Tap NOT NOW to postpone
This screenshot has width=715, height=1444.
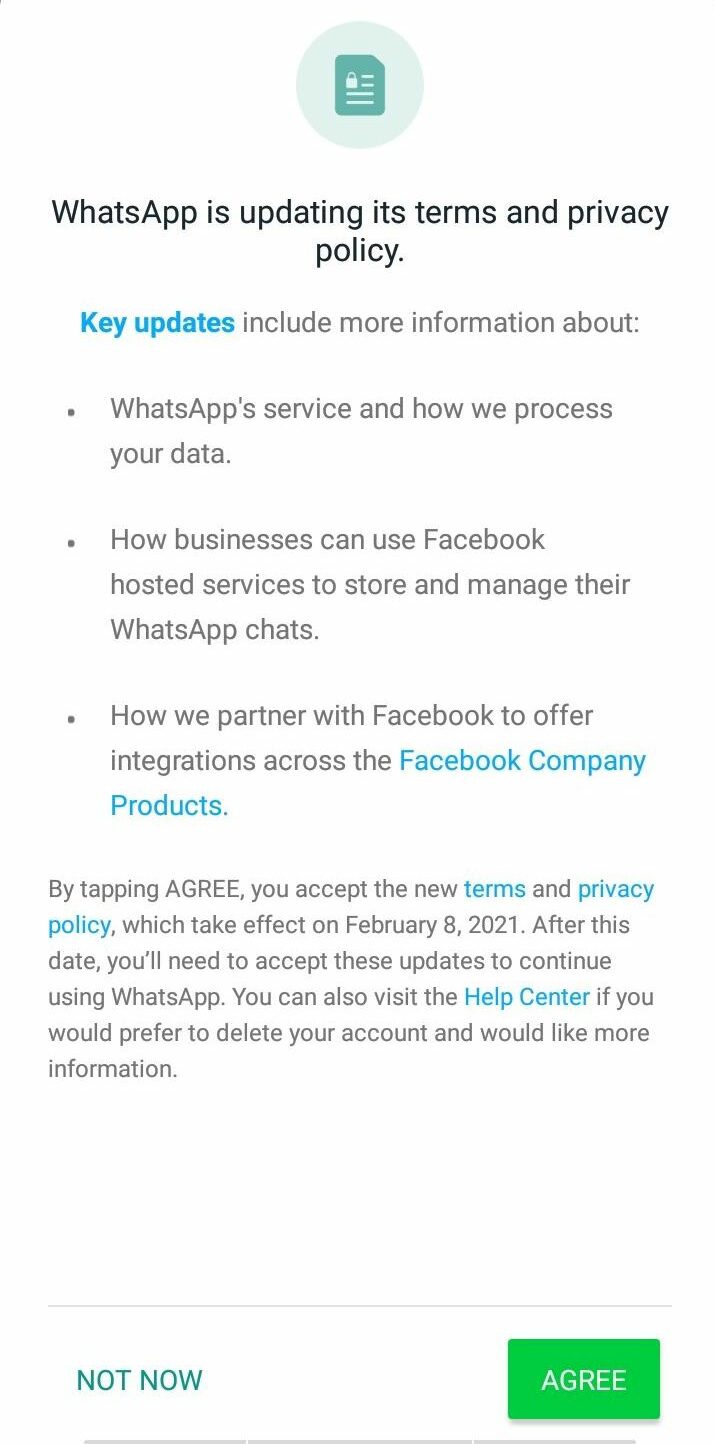point(139,1380)
